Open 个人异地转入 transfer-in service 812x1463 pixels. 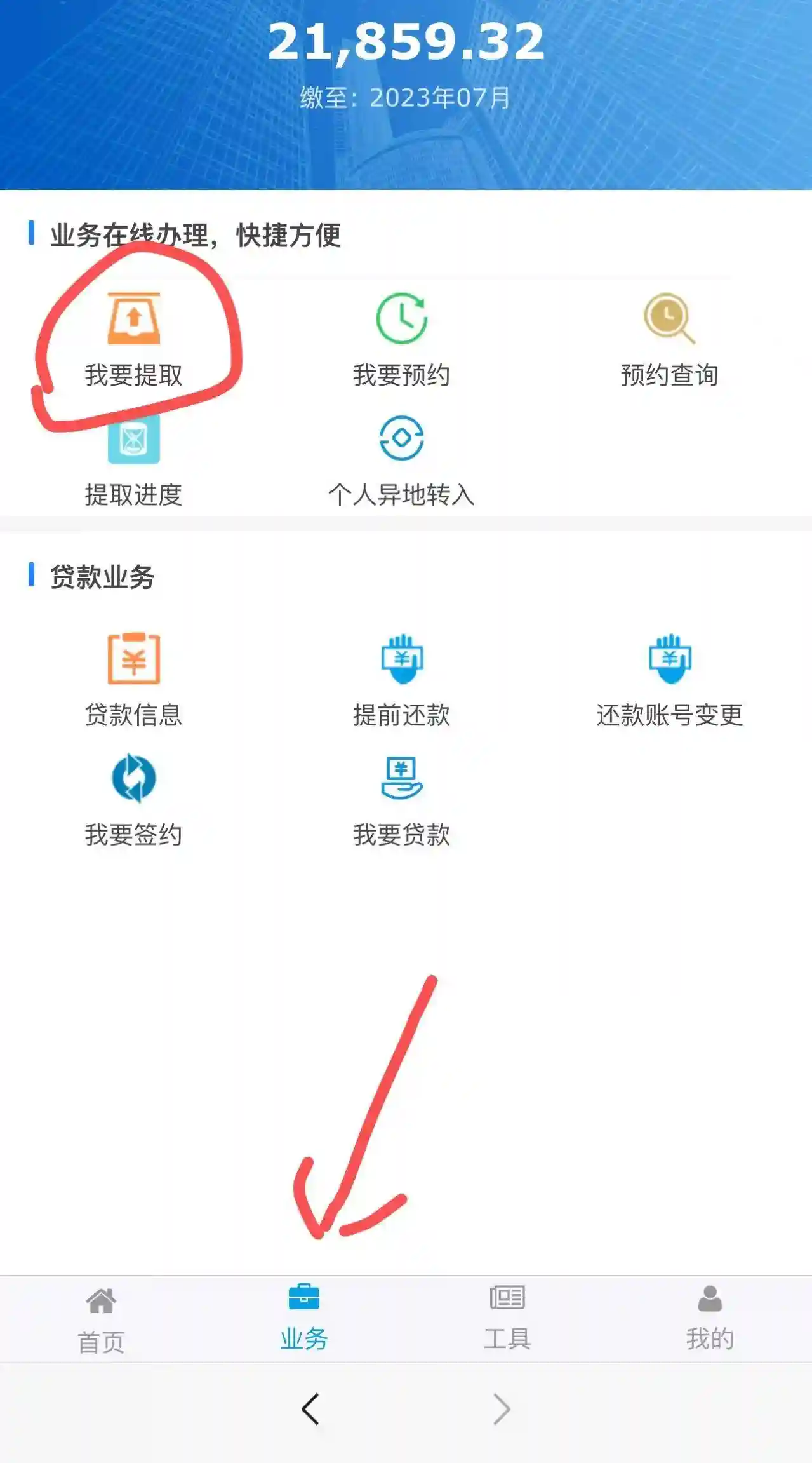click(x=401, y=461)
